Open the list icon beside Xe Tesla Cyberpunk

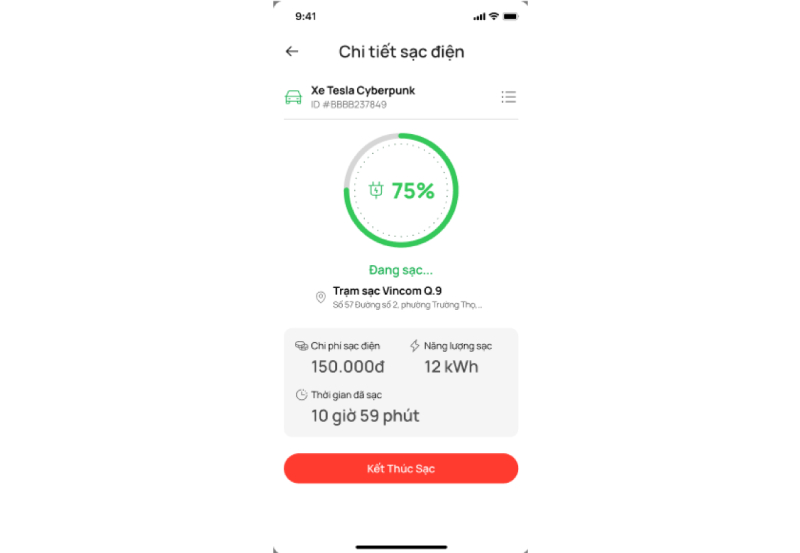[x=508, y=97]
